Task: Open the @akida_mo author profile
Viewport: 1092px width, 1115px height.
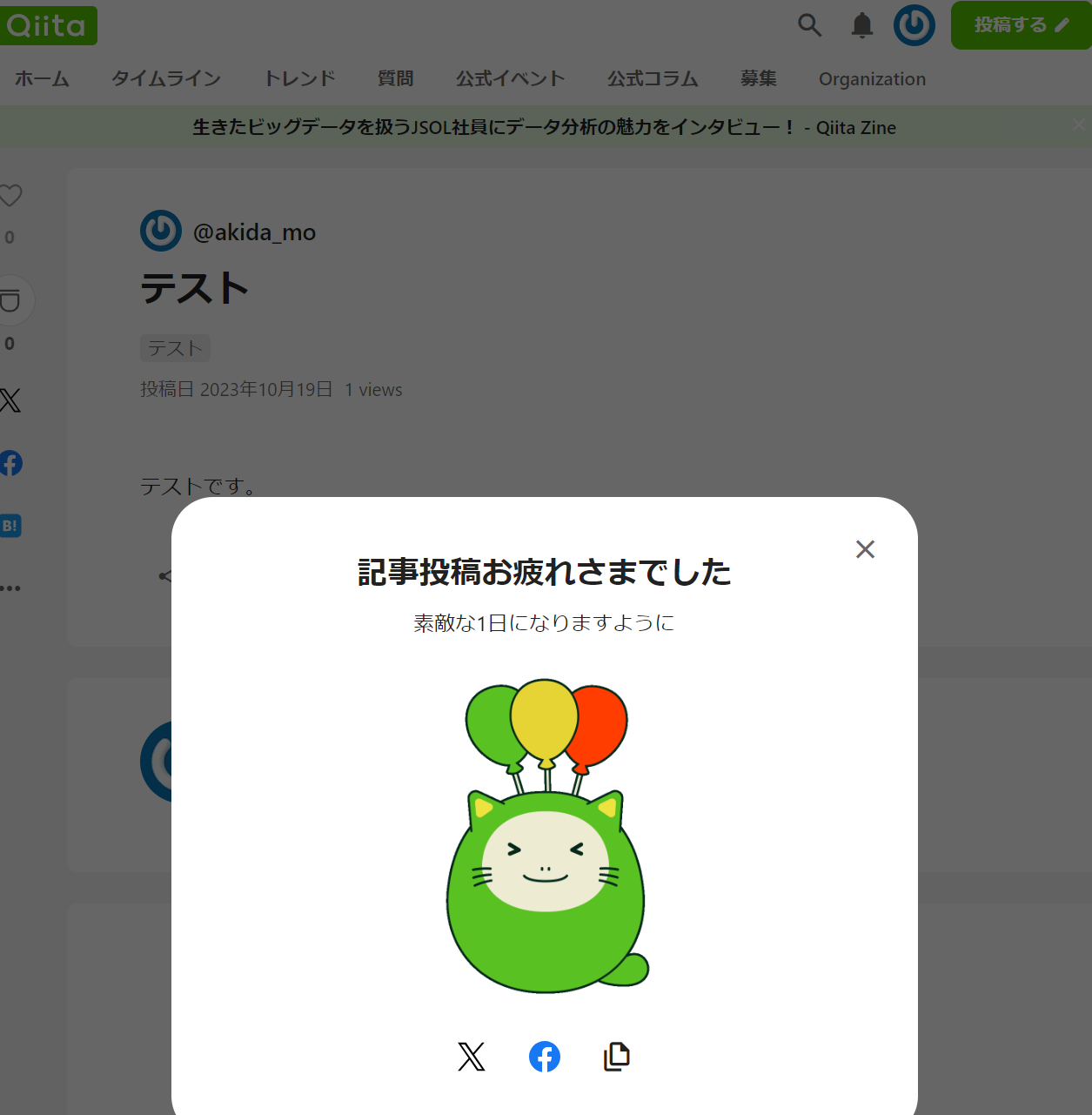Action: (x=253, y=232)
